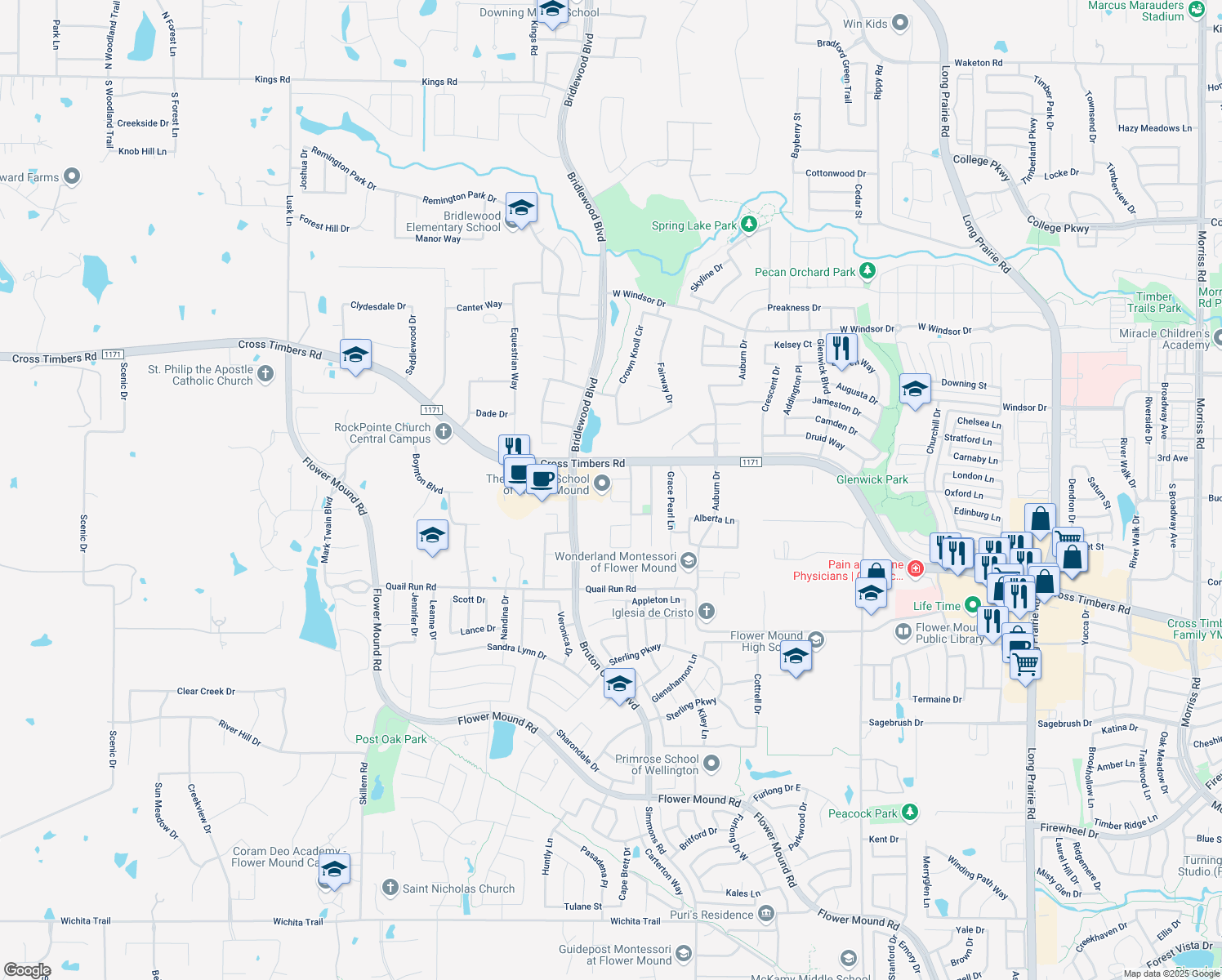This screenshot has height=980, width=1222.
Task: Open the school marker near St. Philip the Apostle Church
Action: [x=355, y=355]
